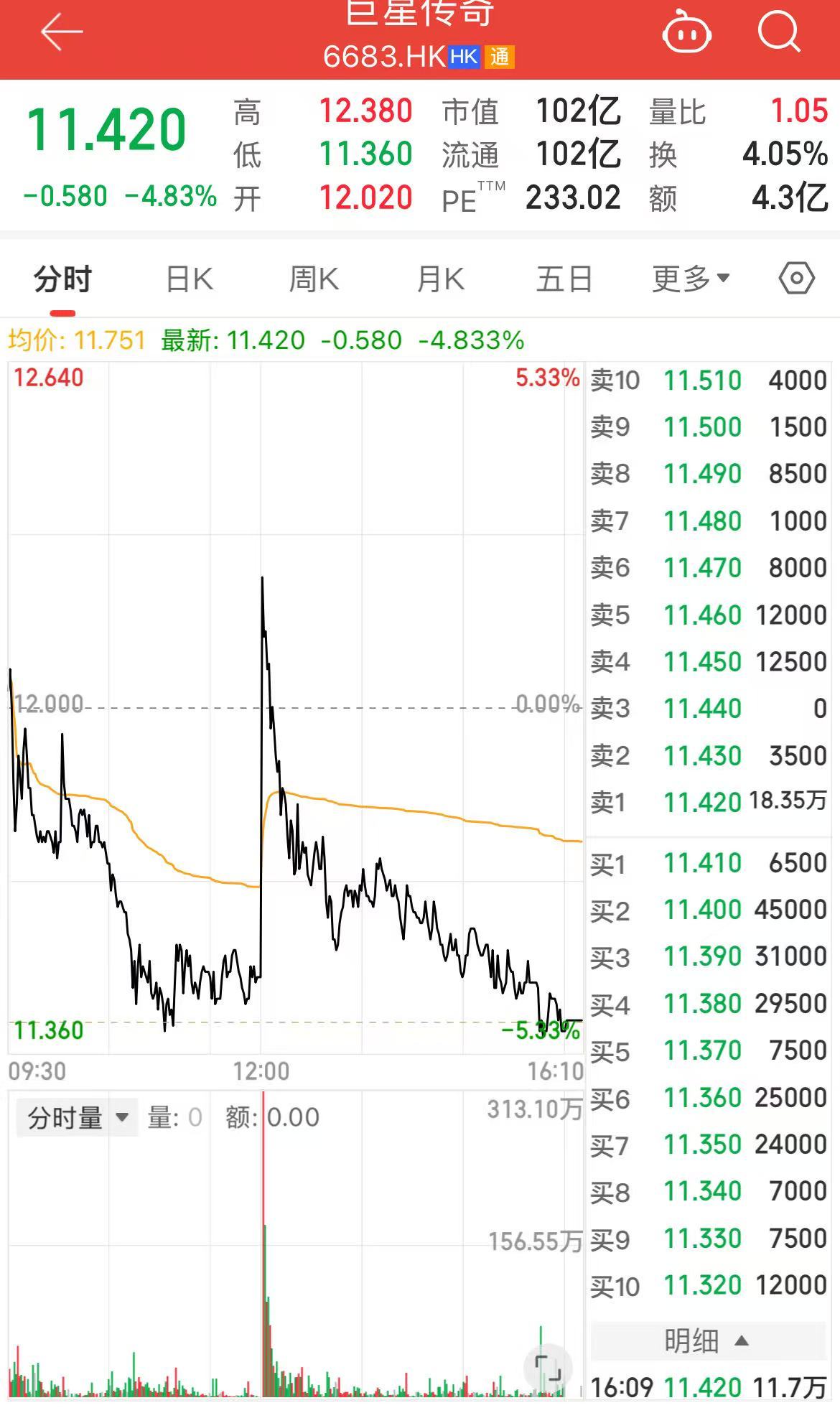View the 月K chart tab
Image resolution: width=840 pixels, height=1413 pixels.
tap(440, 279)
